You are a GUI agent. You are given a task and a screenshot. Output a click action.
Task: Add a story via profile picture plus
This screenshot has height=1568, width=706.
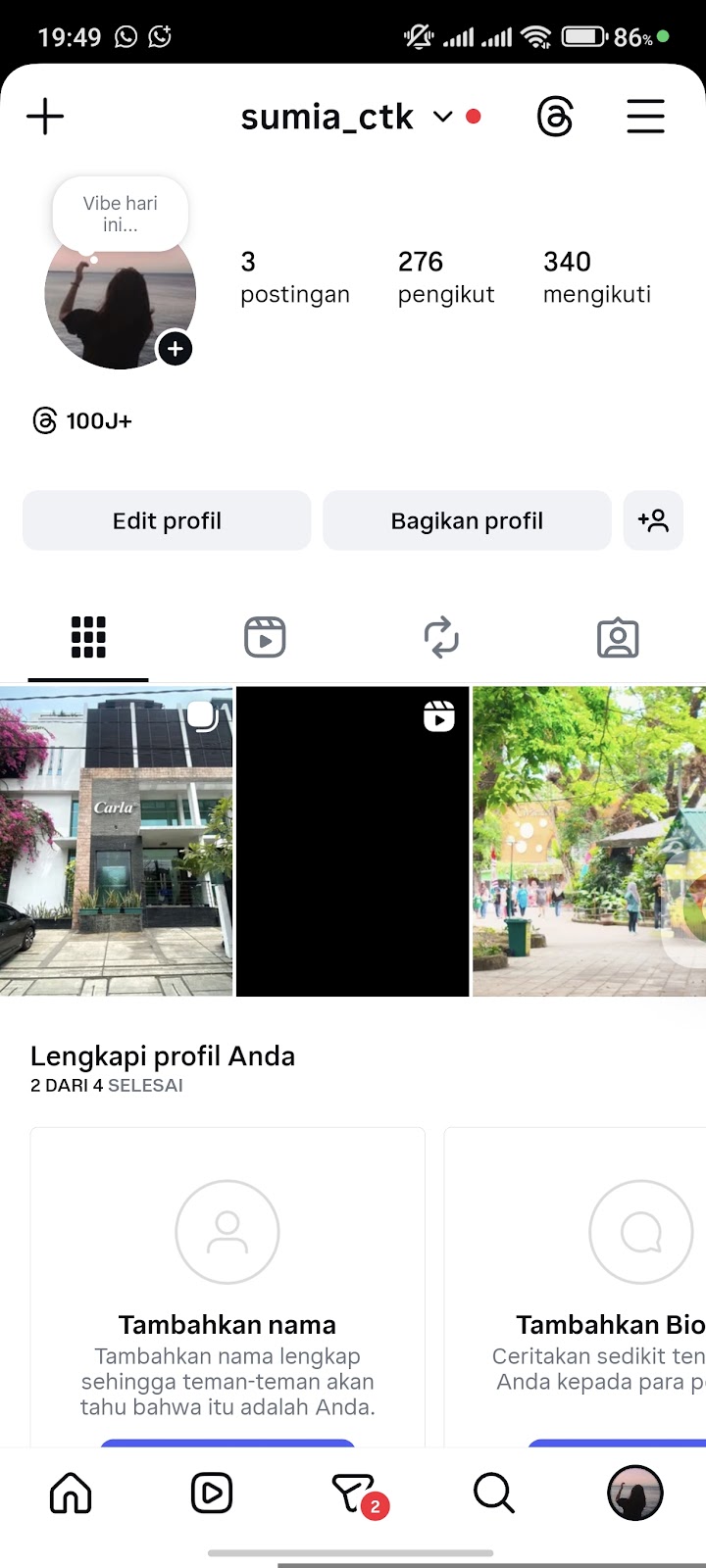(176, 349)
